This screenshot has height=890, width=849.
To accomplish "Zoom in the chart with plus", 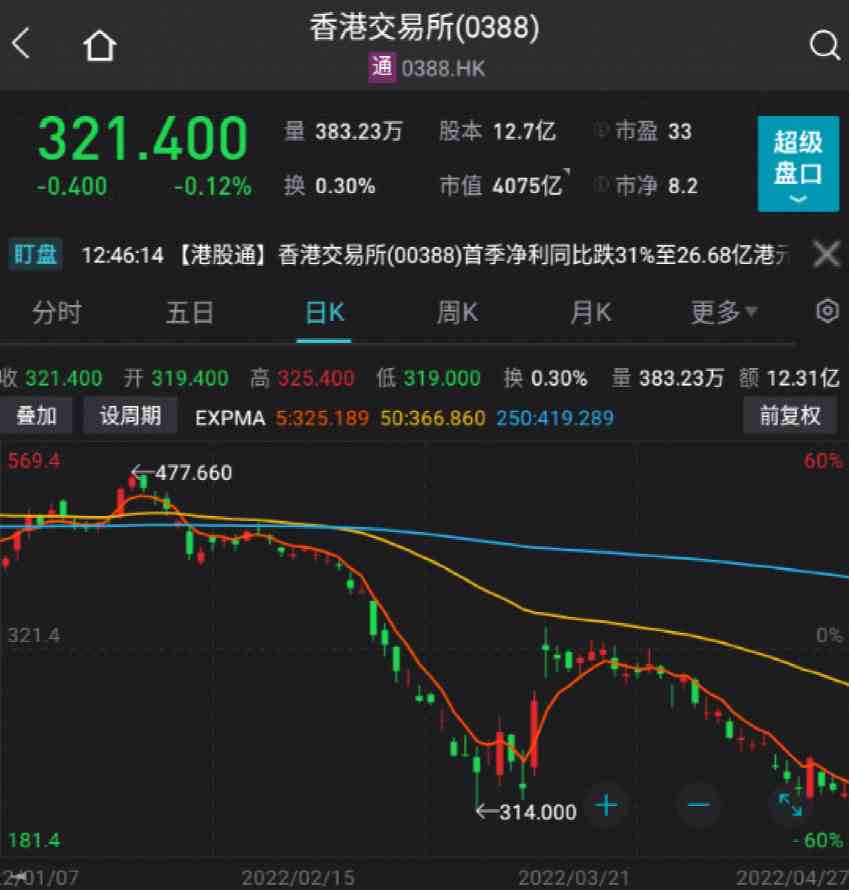I will (607, 804).
